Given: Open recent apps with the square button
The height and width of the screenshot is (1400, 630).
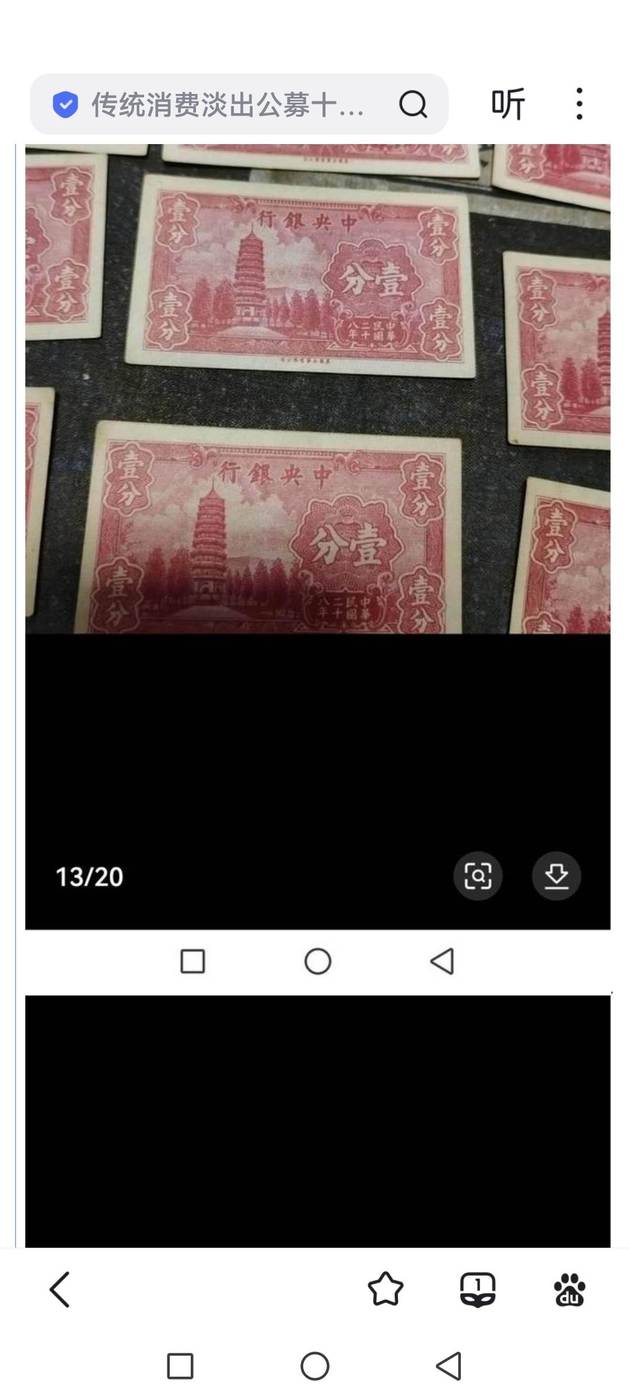Looking at the screenshot, I should 180,1366.
